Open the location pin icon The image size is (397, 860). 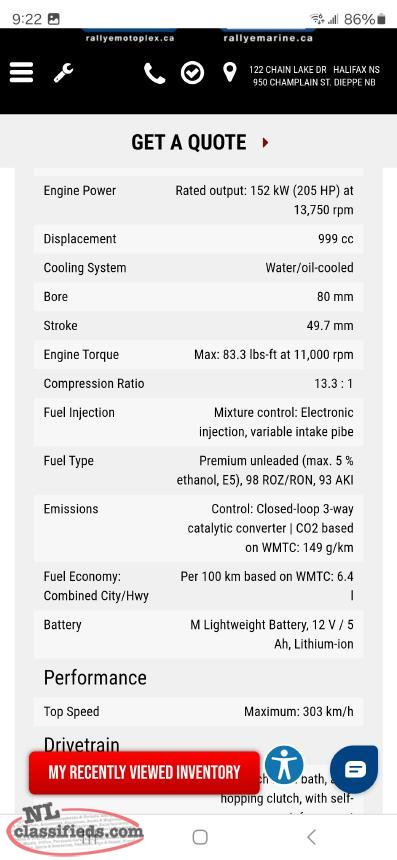click(x=230, y=72)
